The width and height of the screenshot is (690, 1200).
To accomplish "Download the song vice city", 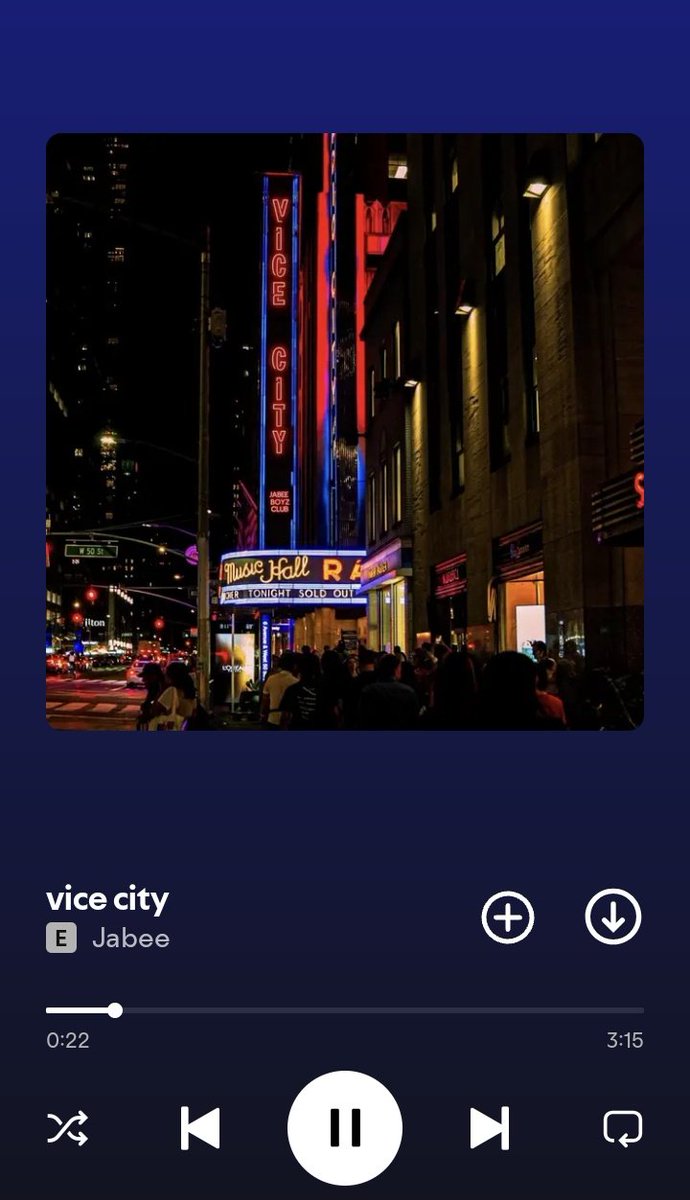I will click(613, 917).
